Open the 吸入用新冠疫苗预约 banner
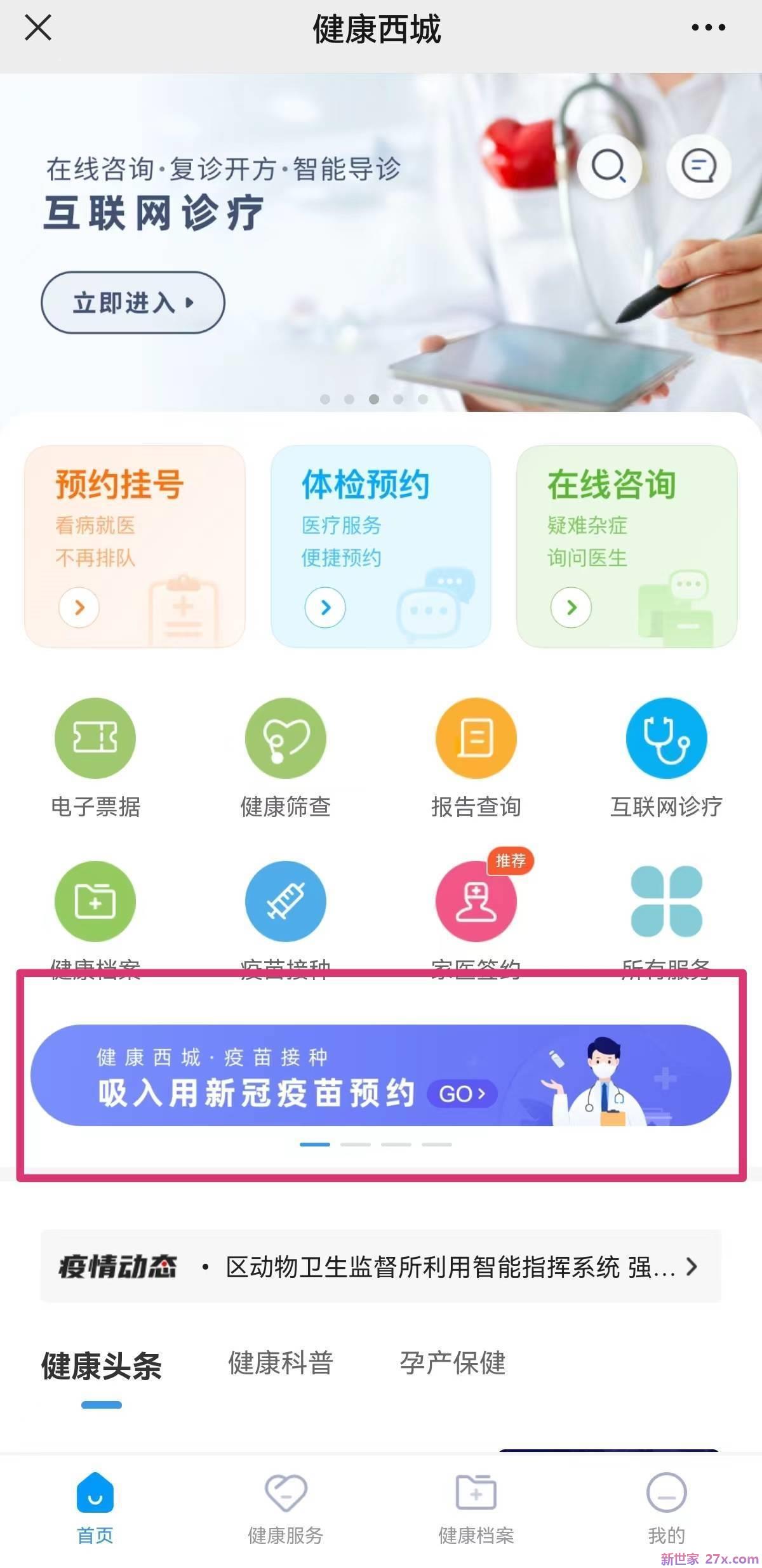762x1568 pixels. pyautogui.click(x=381, y=1075)
